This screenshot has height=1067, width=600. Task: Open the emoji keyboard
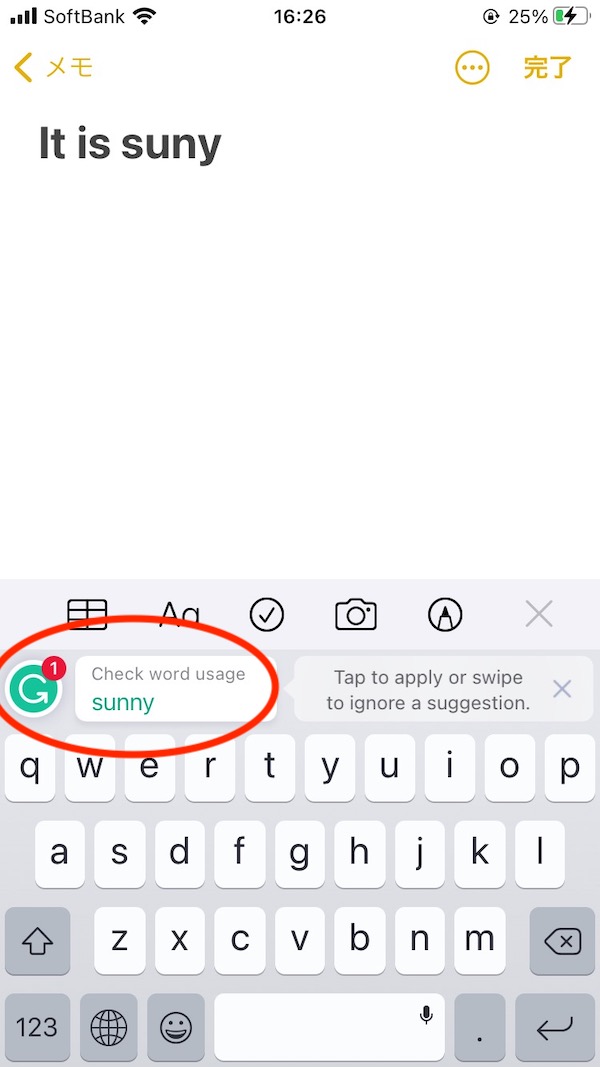pyautogui.click(x=176, y=1028)
